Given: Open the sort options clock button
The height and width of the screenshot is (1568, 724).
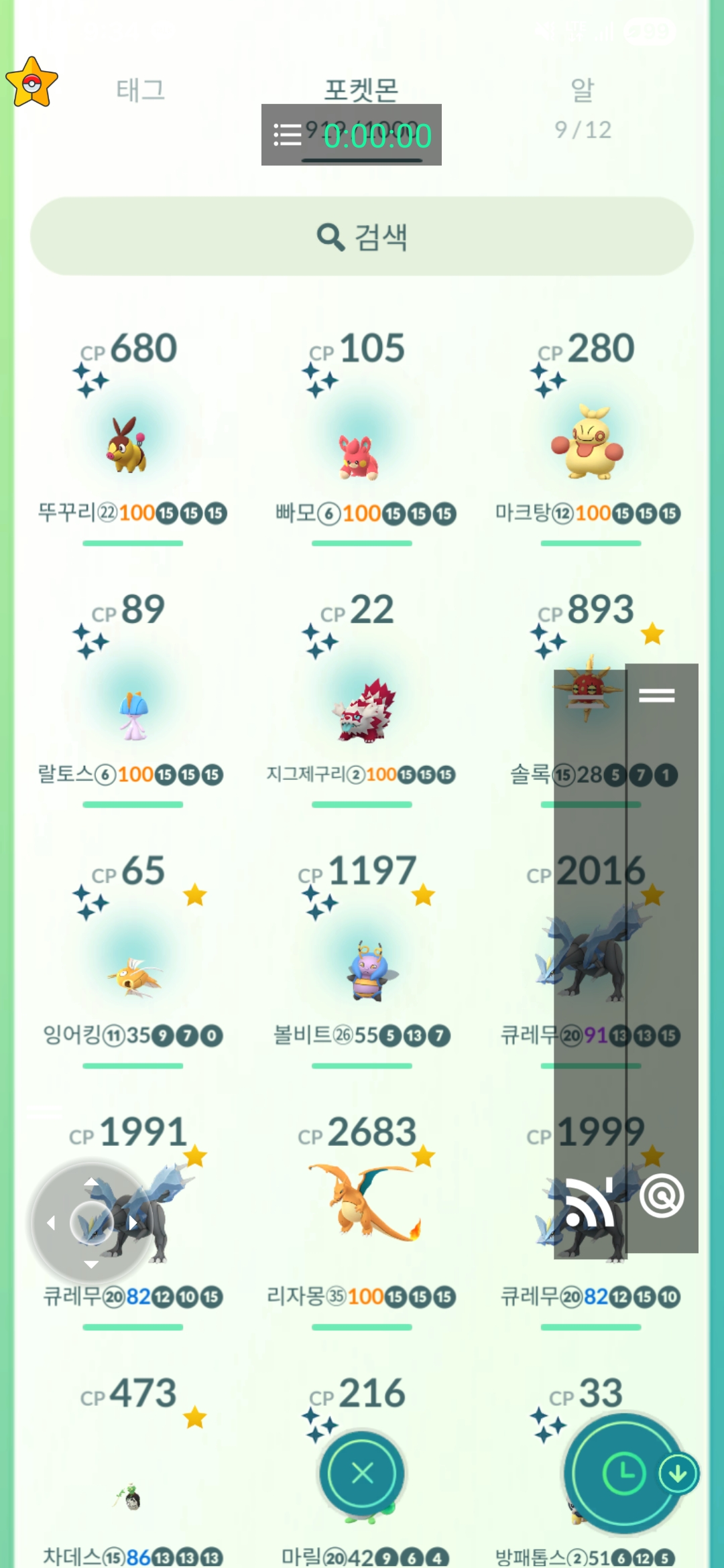Looking at the screenshot, I should tap(623, 1473).
